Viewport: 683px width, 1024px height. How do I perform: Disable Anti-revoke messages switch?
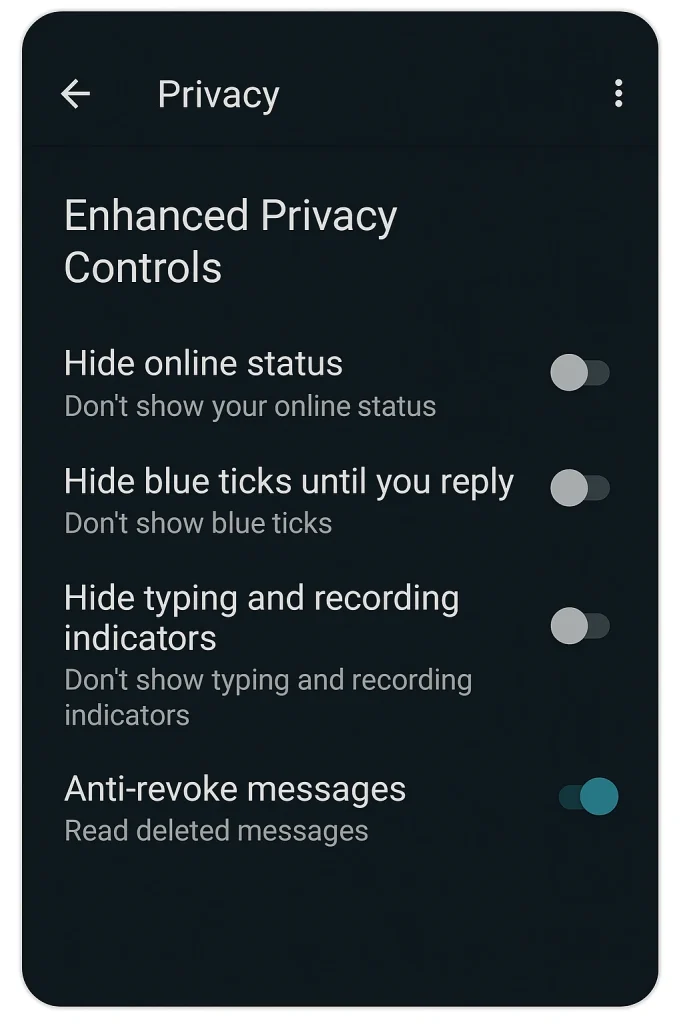click(x=588, y=797)
